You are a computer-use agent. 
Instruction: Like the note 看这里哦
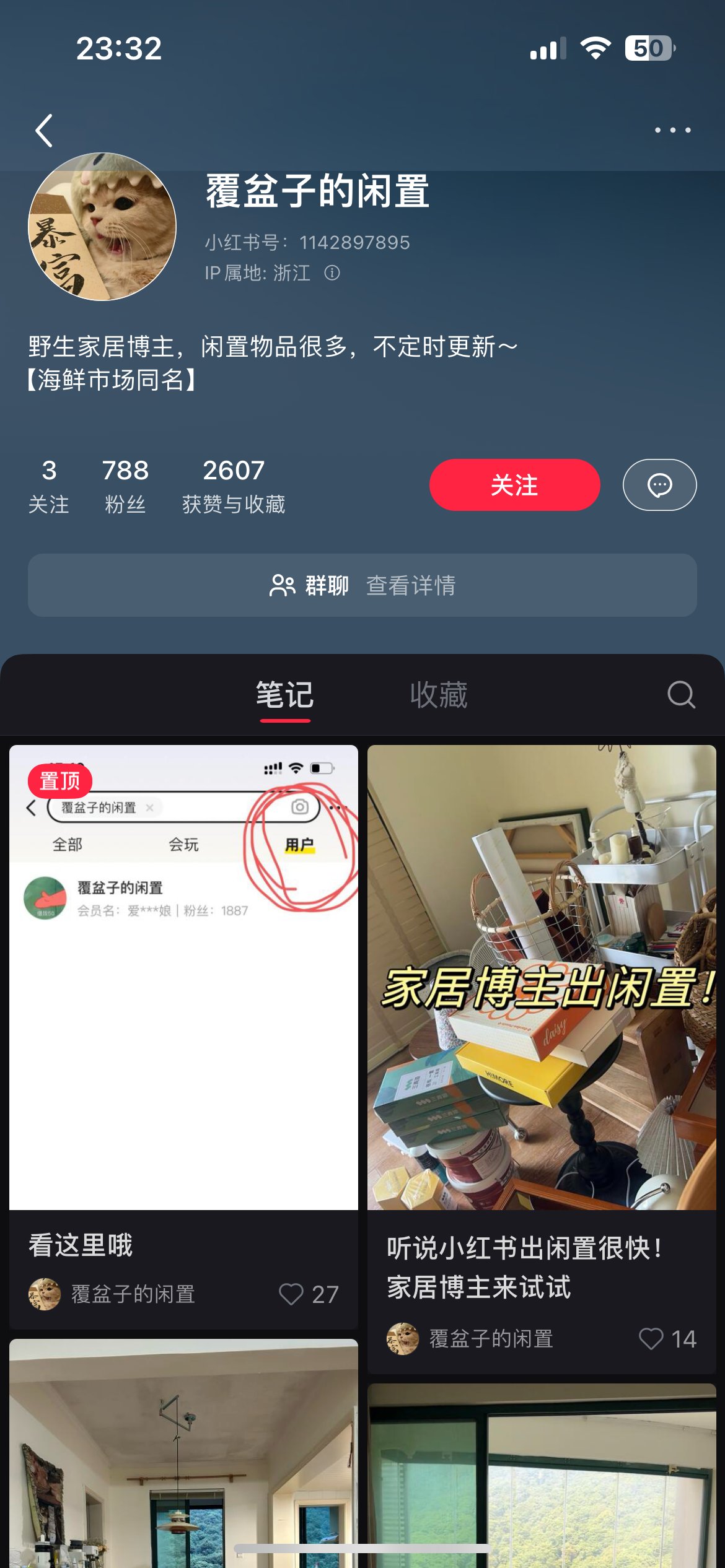click(x=291, y=1294)
